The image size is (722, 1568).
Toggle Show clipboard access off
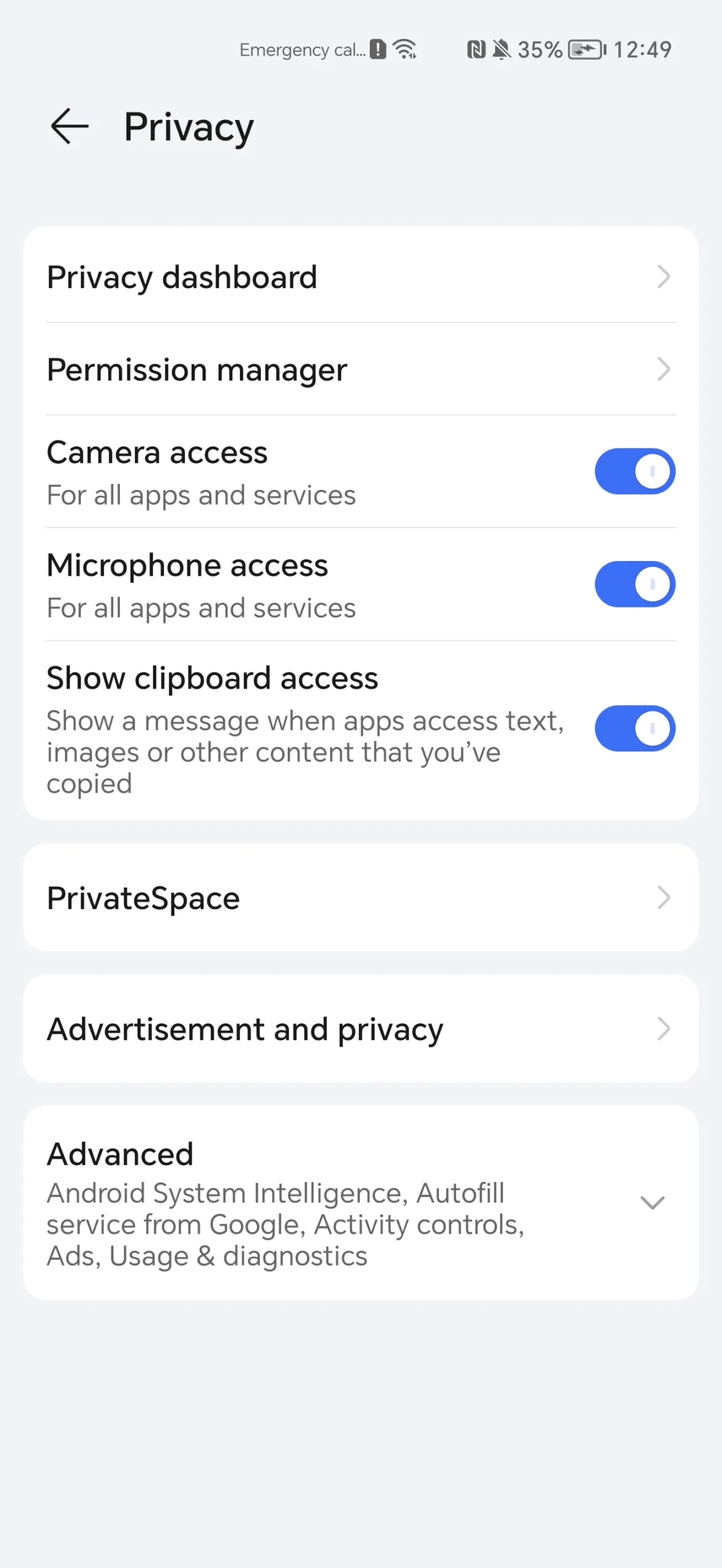(x=634, y=728)
